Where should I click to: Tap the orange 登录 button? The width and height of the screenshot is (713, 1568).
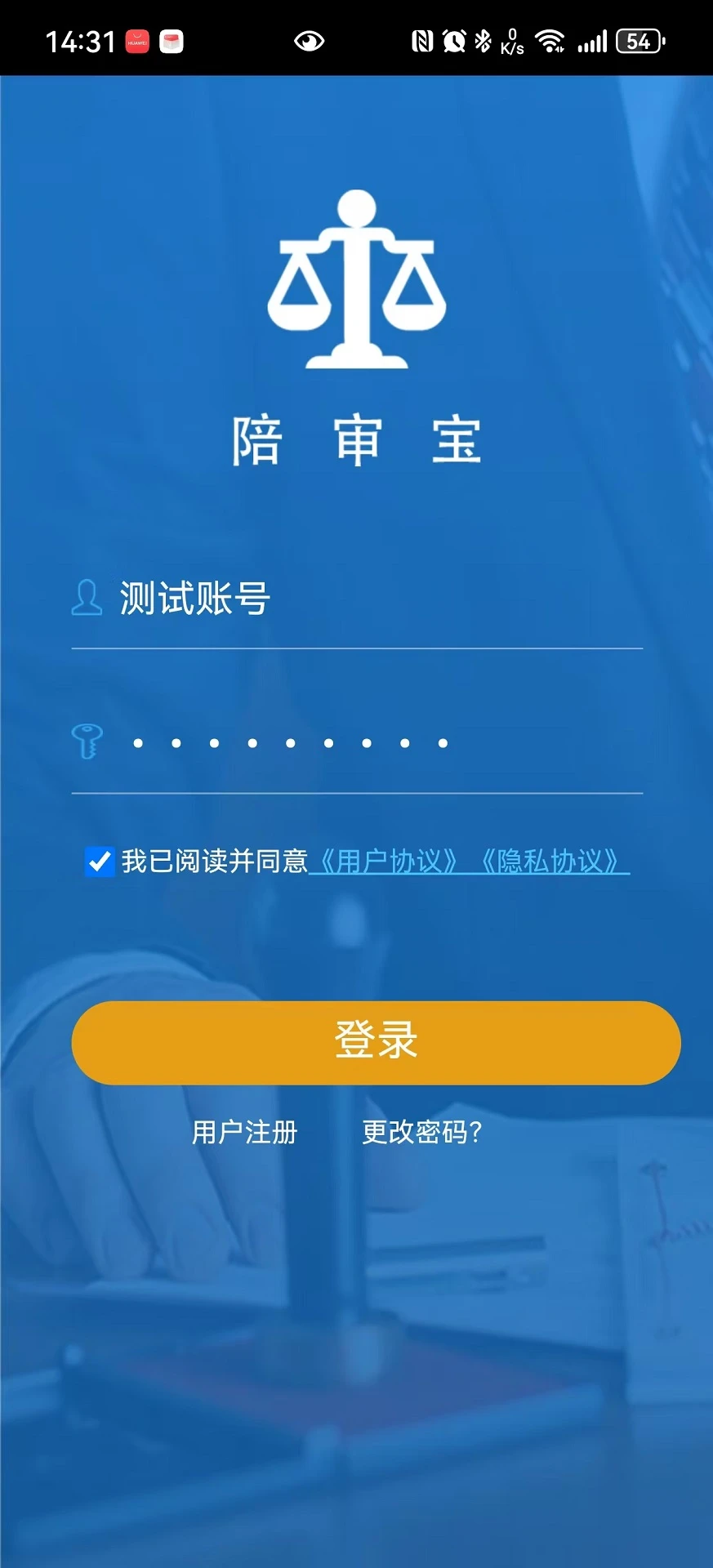coord(376,1042)
